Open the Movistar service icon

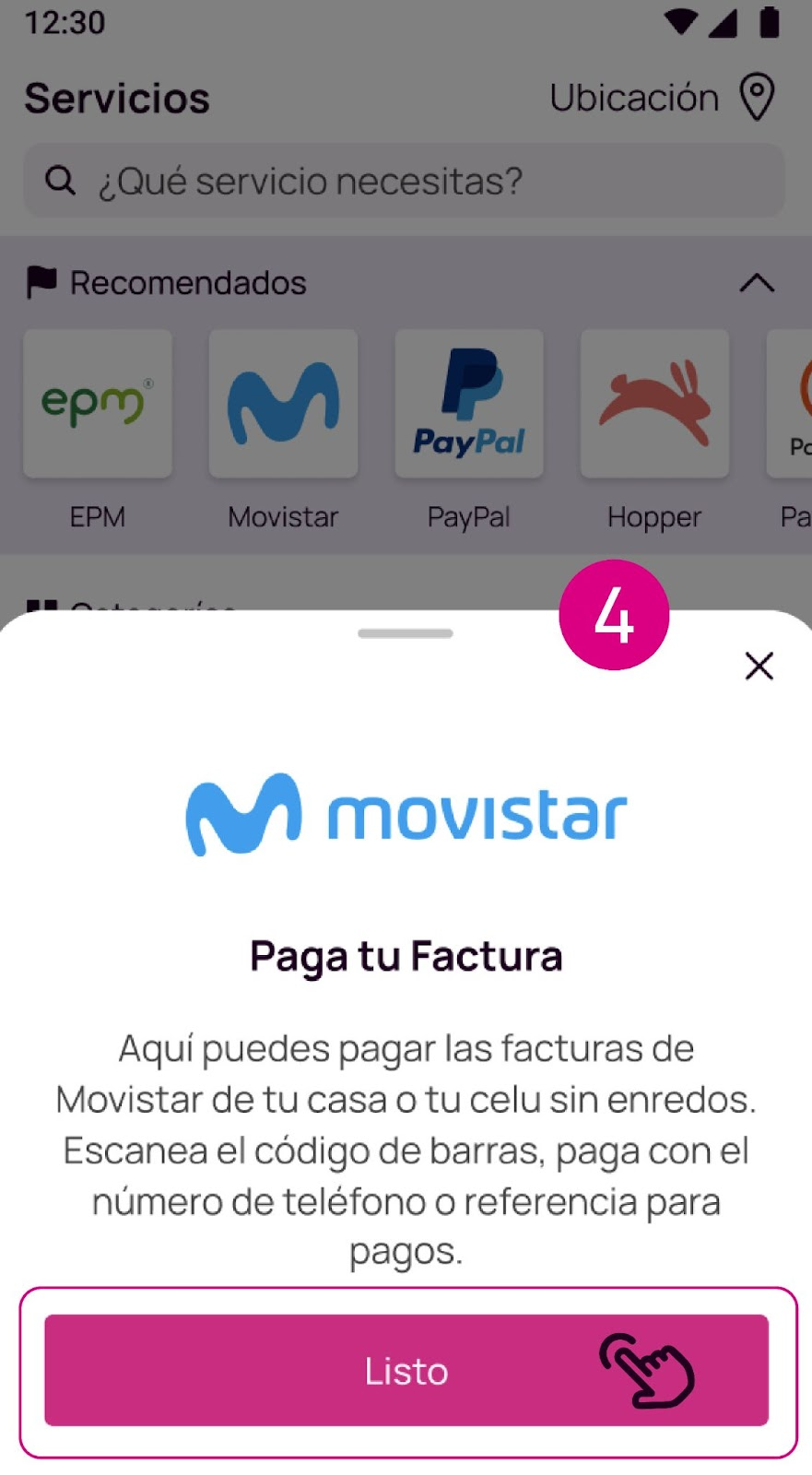point(283,403)
